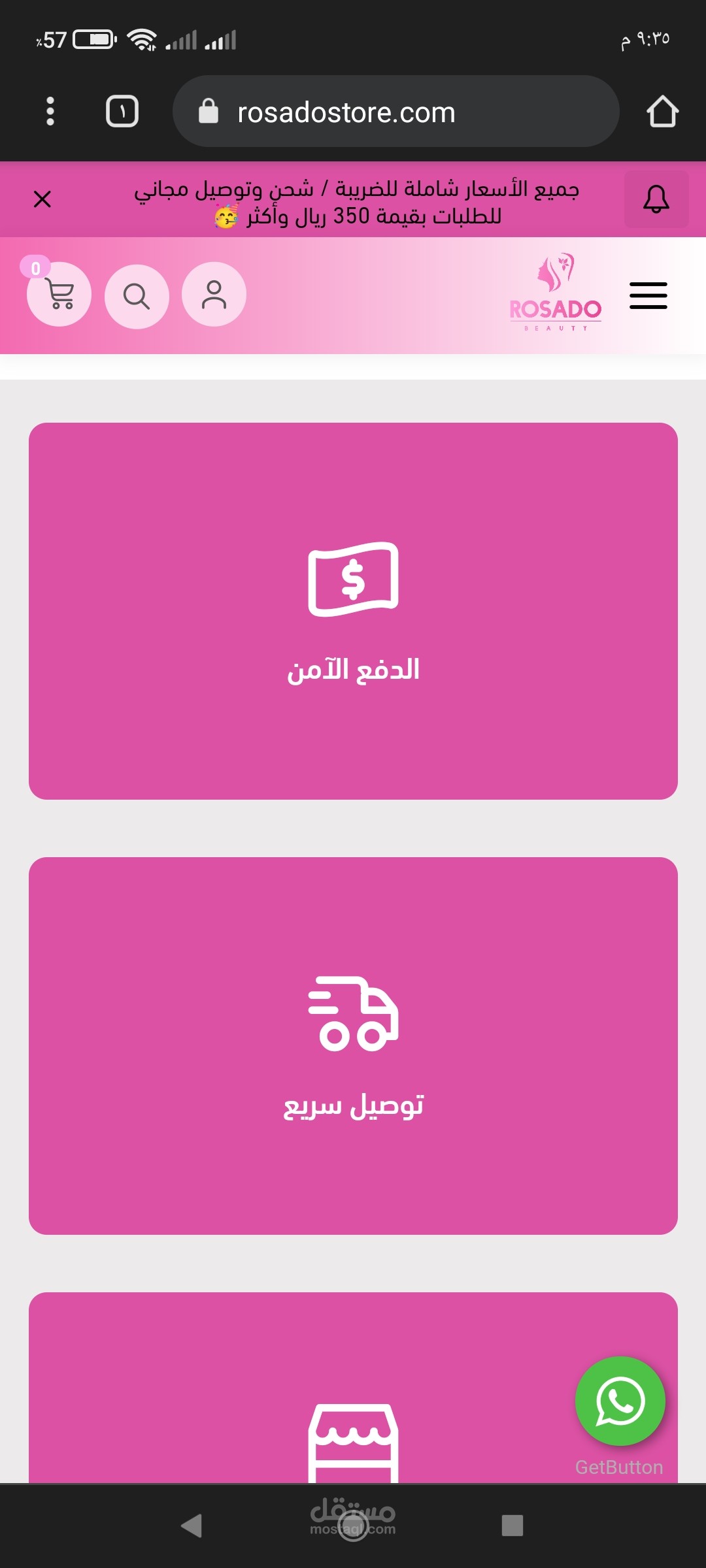Open the hamburger navigation menu
This screenshot has width=706, height=1568.
click(648, 295)
